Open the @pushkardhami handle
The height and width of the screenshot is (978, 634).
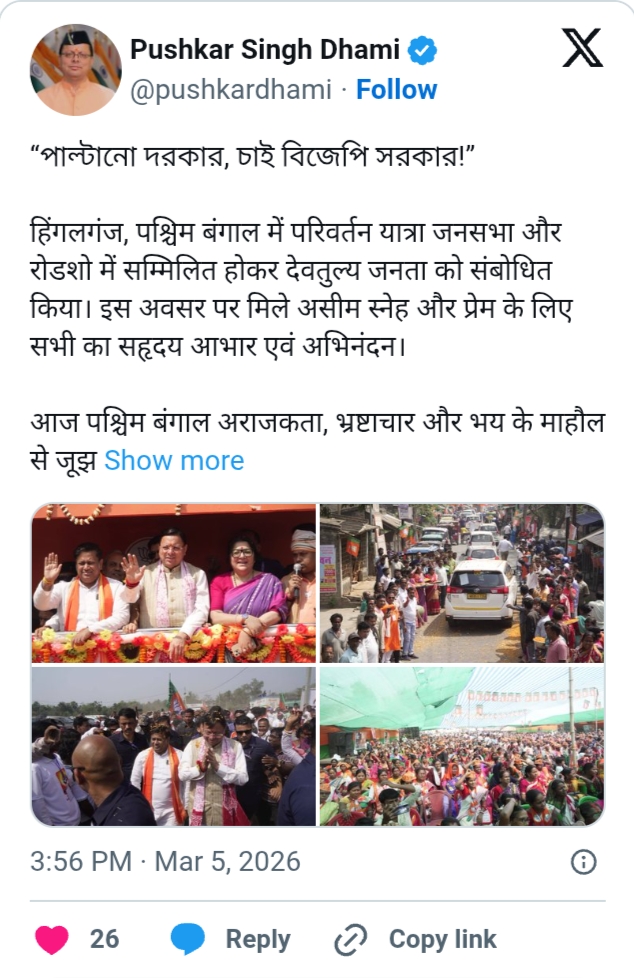230,90
